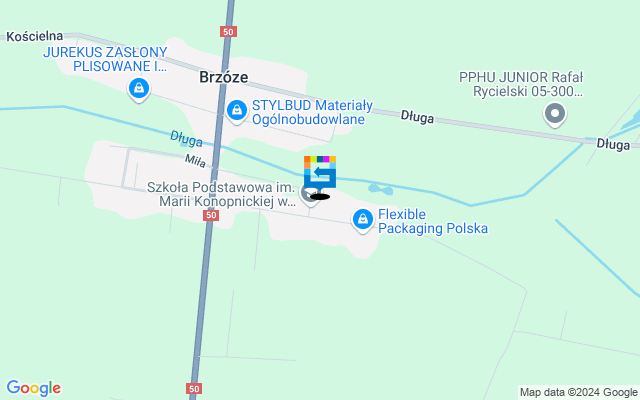The image size is (640, 400).
Task: Tap the Flexible Packaging Polska marker
Action: pos(363,218)
